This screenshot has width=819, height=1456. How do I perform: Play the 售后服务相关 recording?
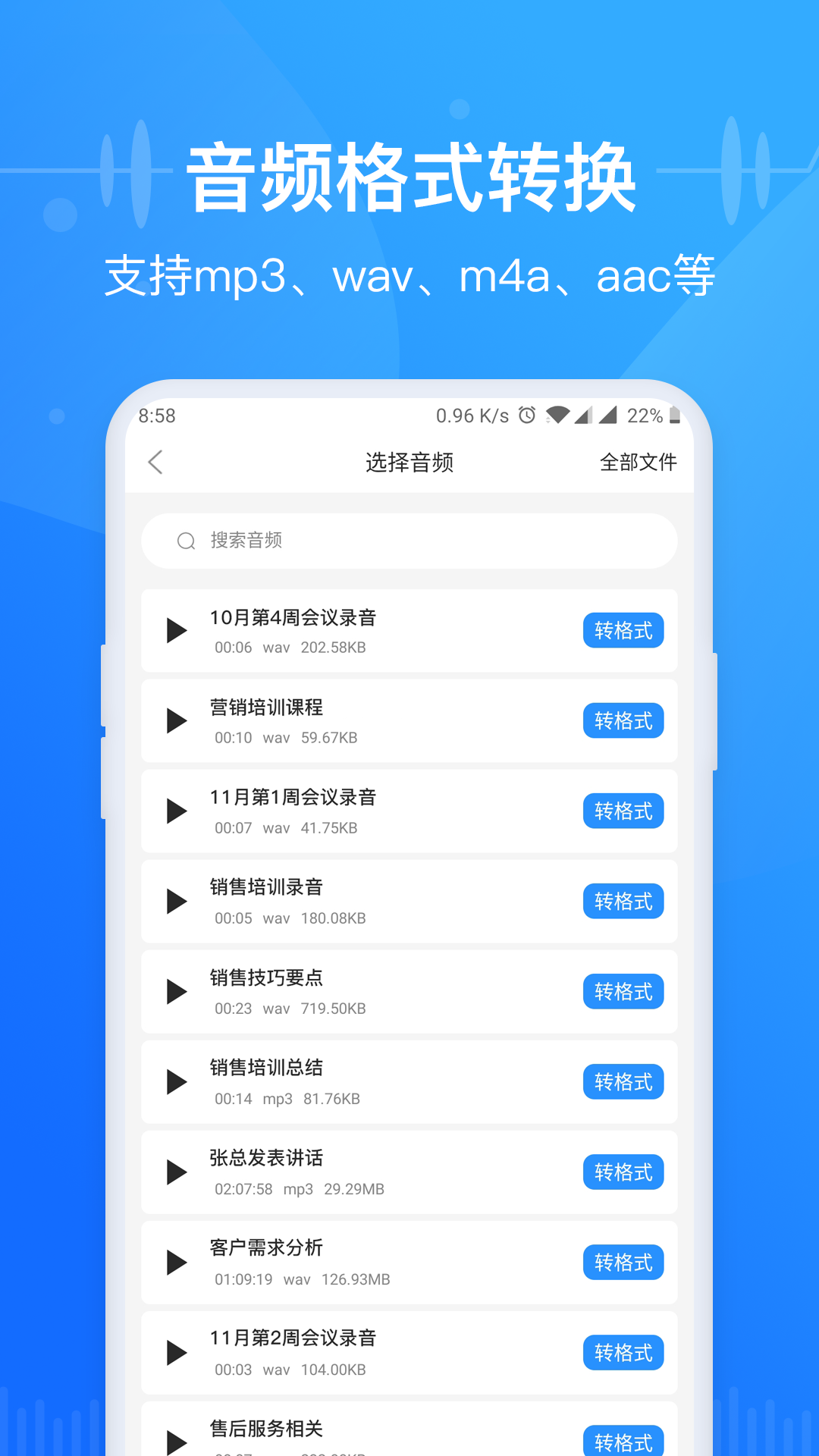(175, 1441)
